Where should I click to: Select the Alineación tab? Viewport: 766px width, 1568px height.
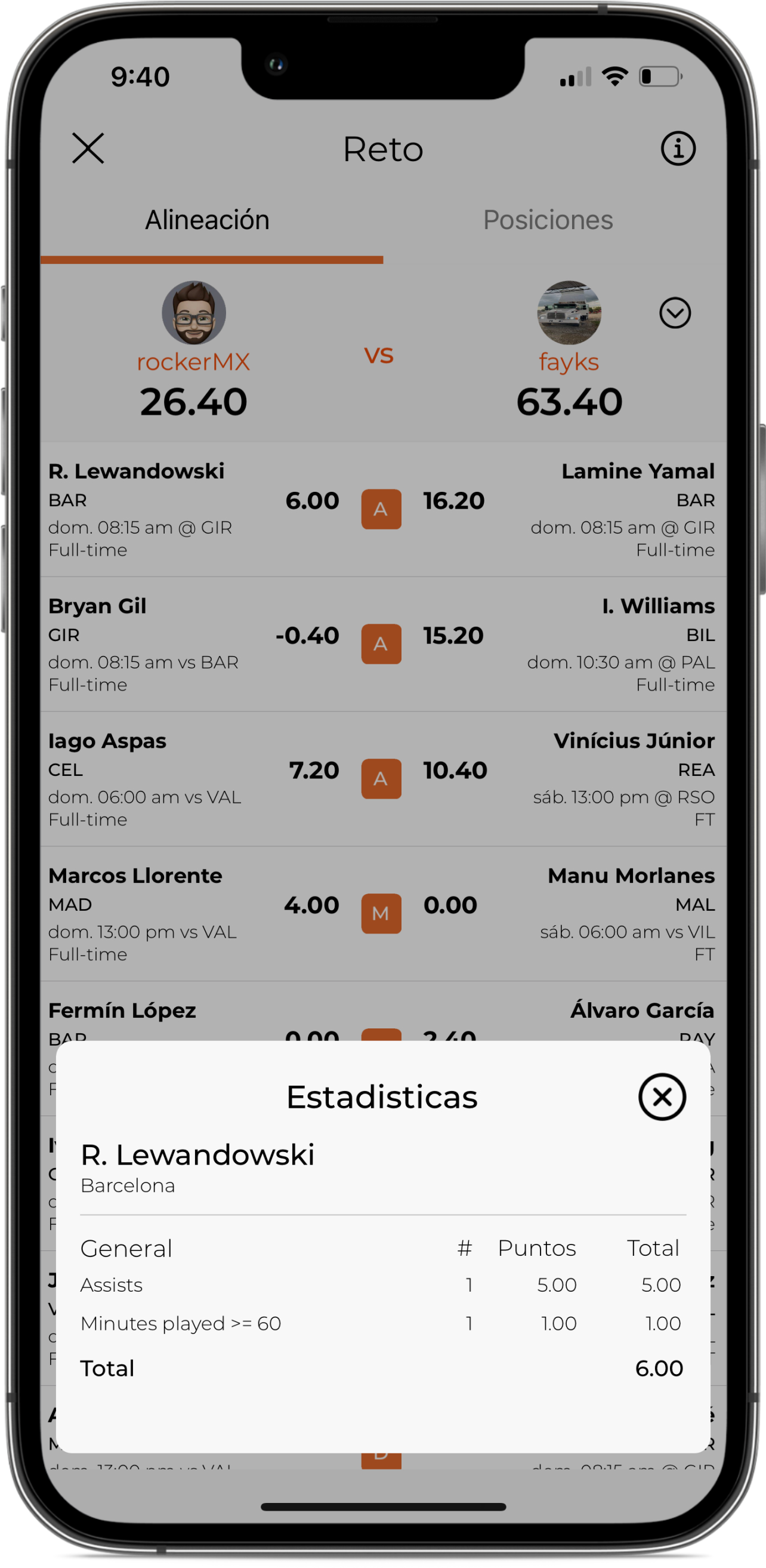click(207, 220)
